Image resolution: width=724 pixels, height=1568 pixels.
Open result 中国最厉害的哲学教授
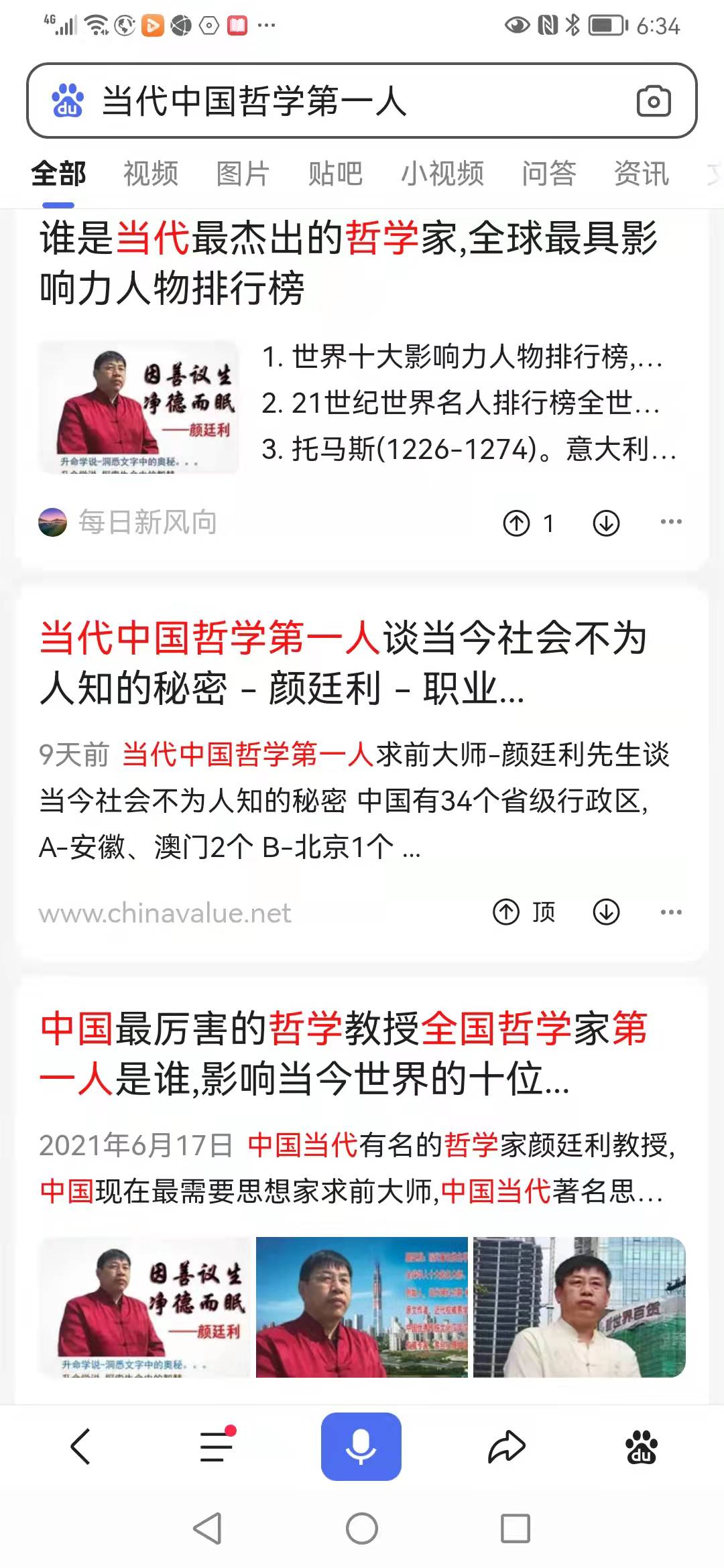pyautogui.click(x=342, y=1053)
